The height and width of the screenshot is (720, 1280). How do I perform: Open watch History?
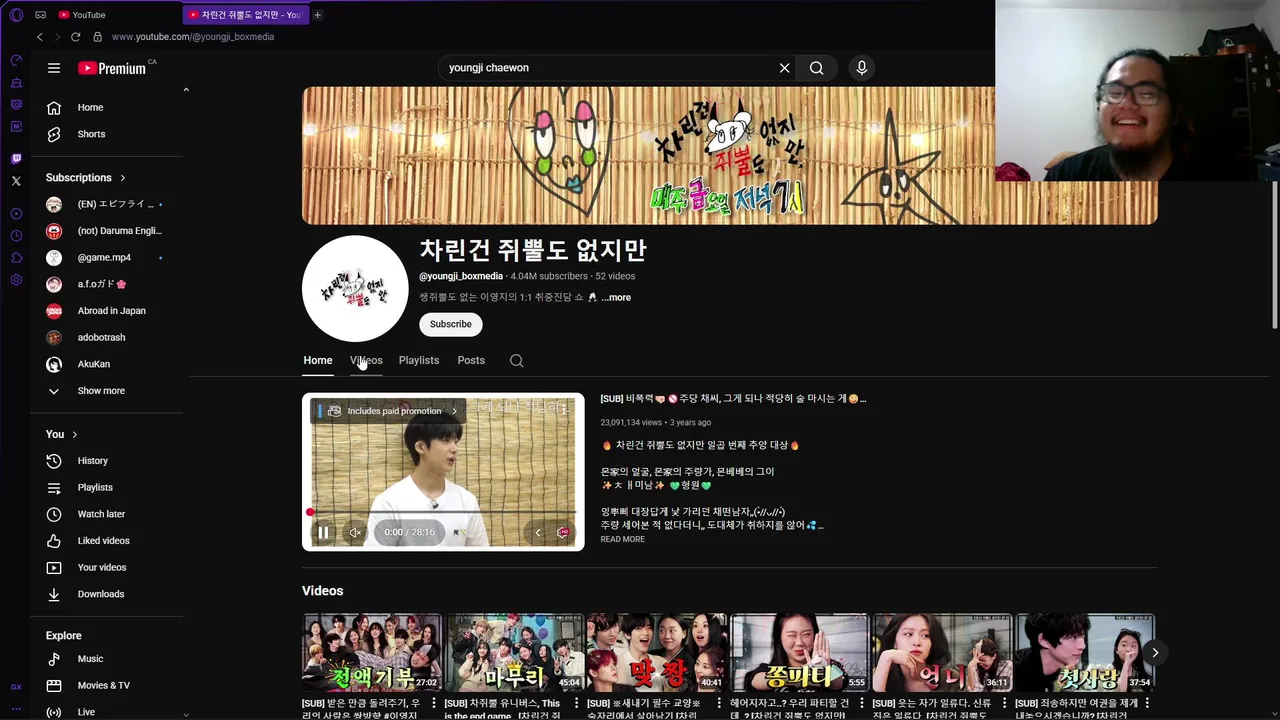[x=92, y=461]
